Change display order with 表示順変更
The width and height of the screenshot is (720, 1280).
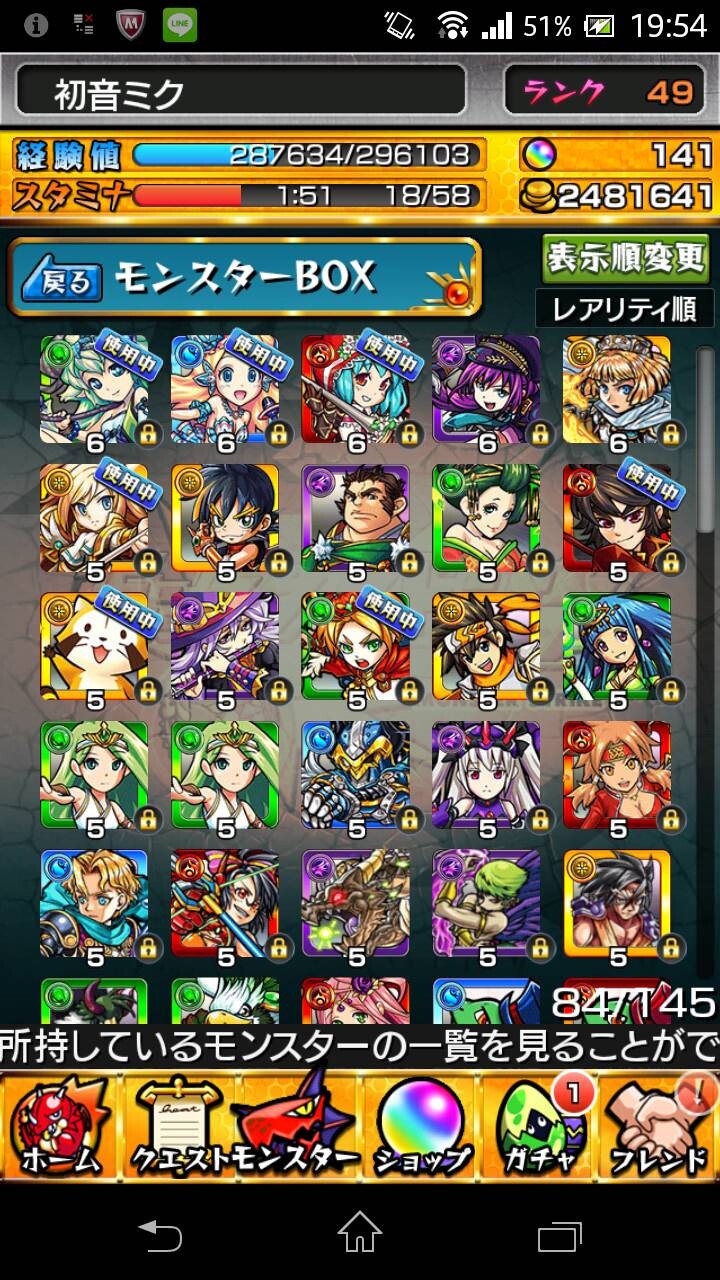(626, 260)
